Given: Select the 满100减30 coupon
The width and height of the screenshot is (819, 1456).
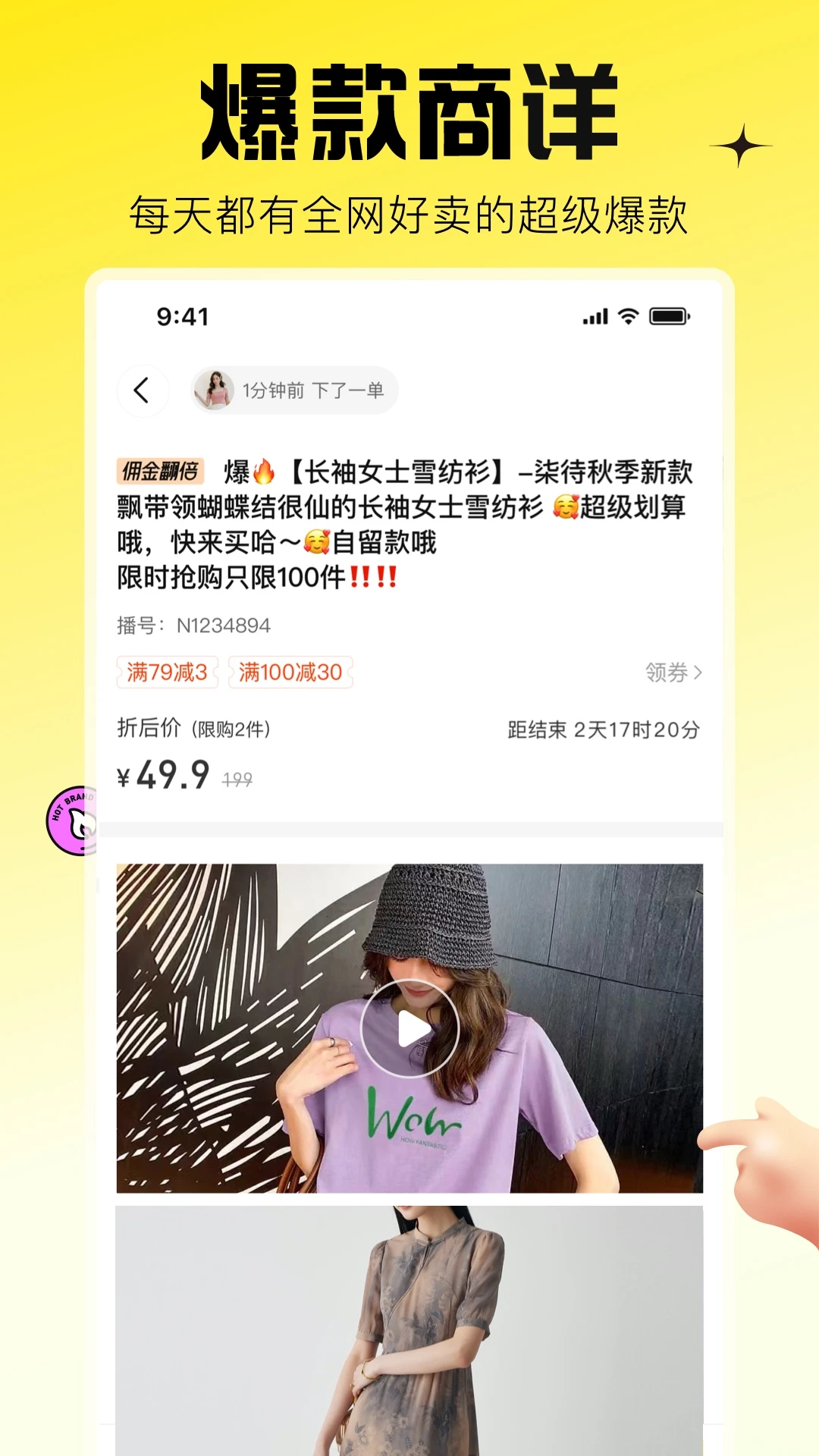Looking at the screenshot, I should pos(292,673).
